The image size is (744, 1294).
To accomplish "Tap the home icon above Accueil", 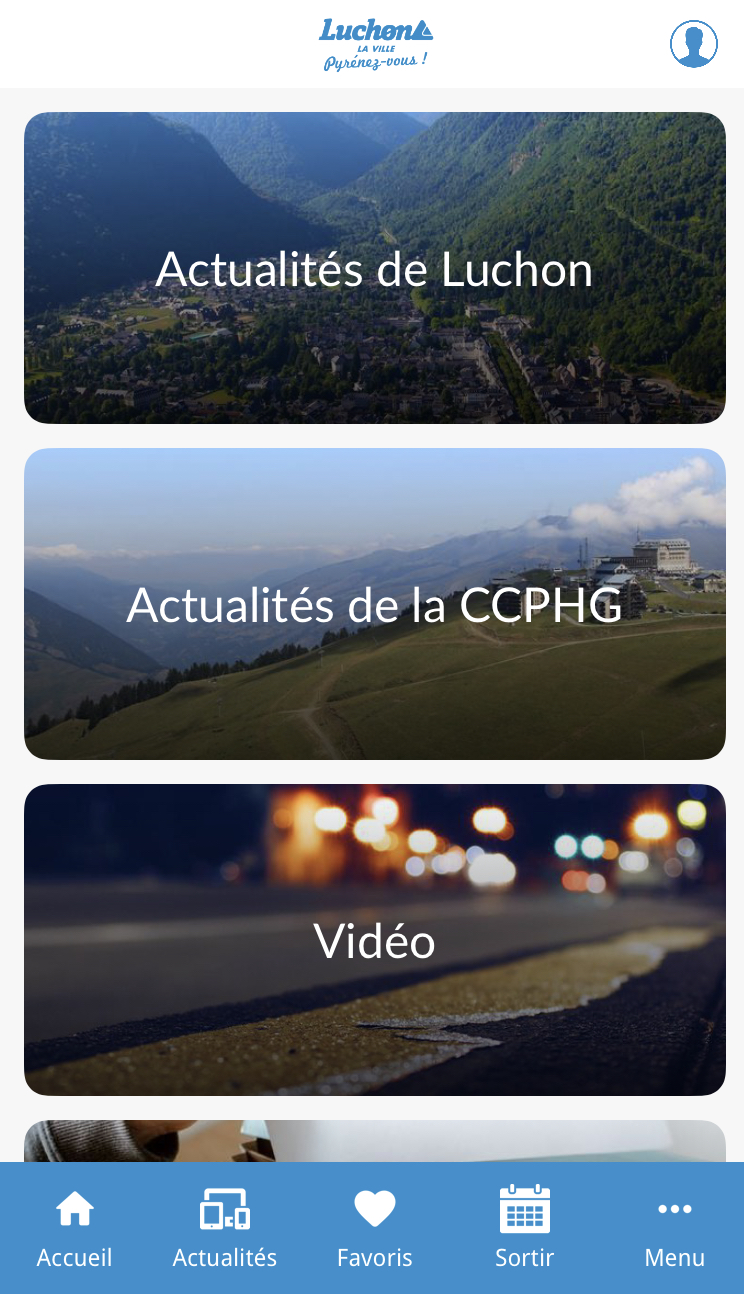I will pos(74,1209).
